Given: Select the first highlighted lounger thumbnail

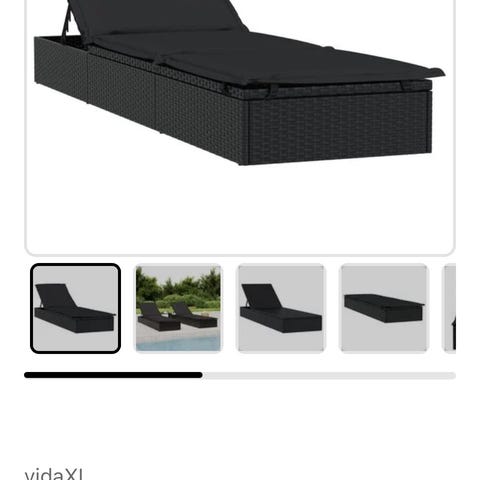Looking at the screenshot, I should [x=75, y=308].
